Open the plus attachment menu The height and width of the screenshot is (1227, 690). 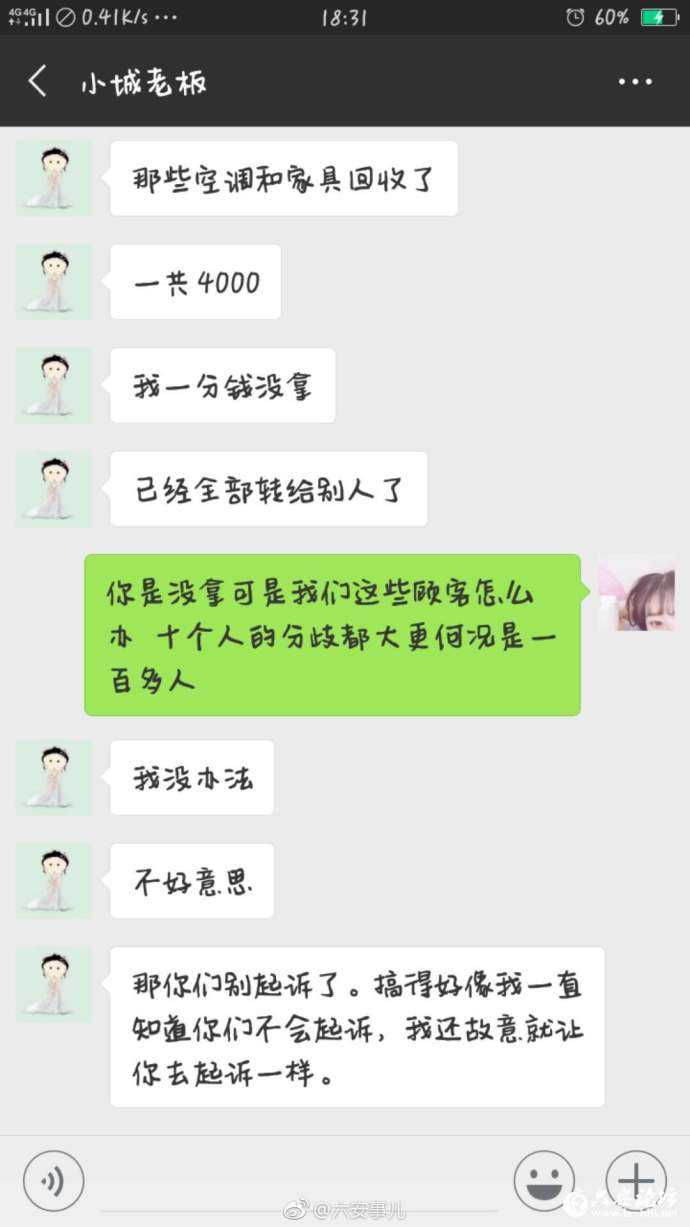pos(636,1181)
